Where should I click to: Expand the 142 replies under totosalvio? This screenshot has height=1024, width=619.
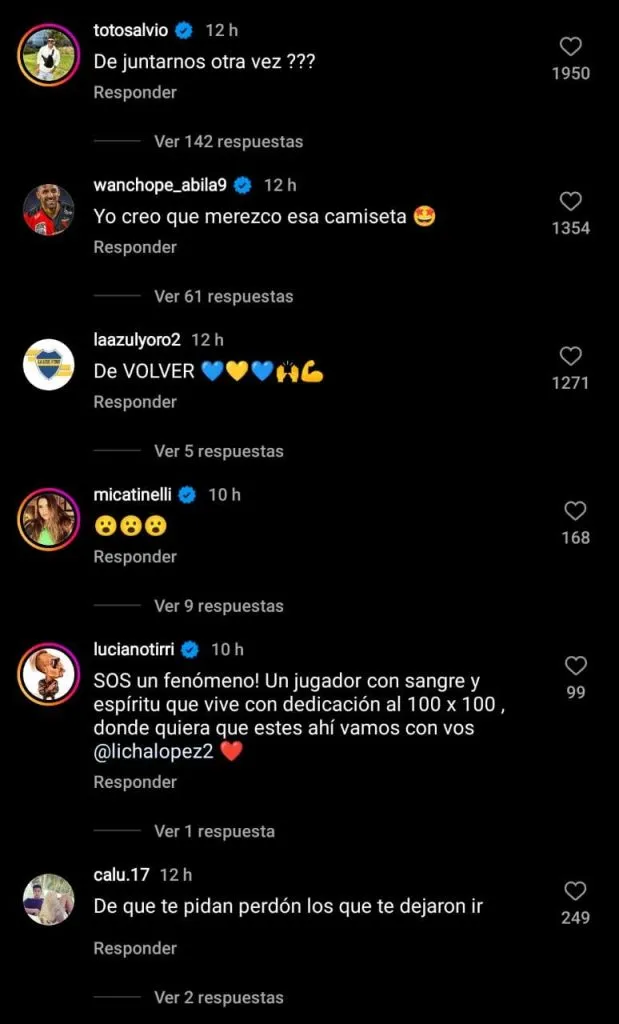pos(228,142)
